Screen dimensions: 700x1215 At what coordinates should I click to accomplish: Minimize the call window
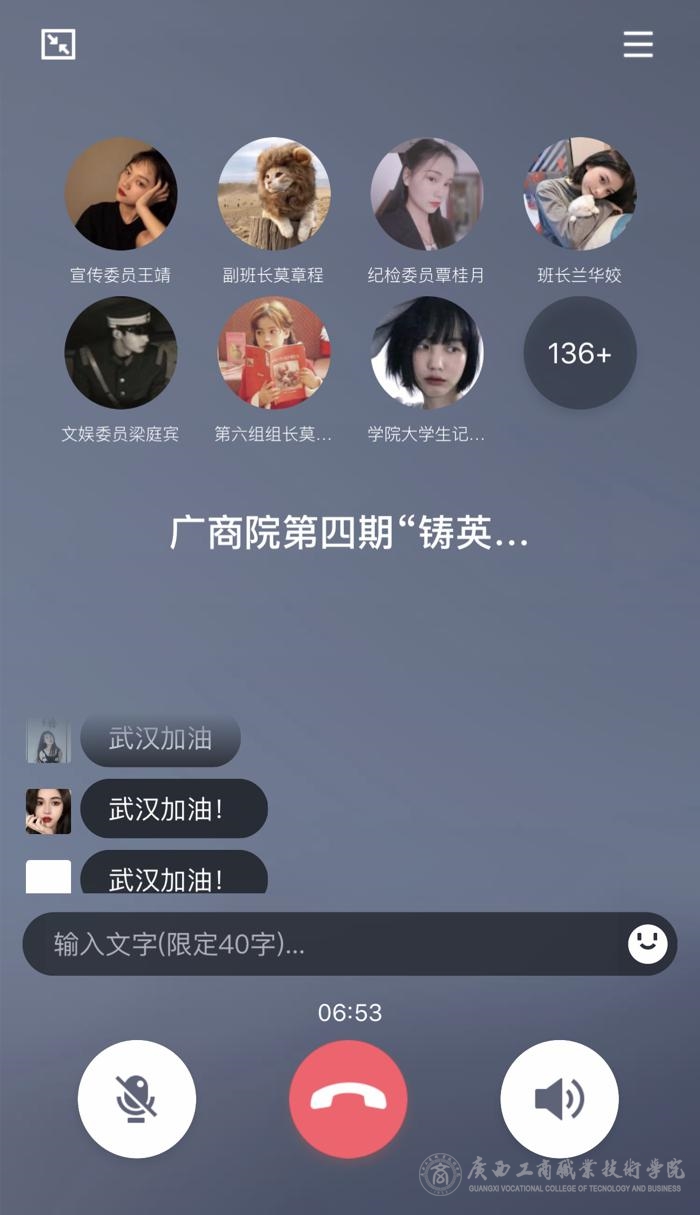coord(58,44)
